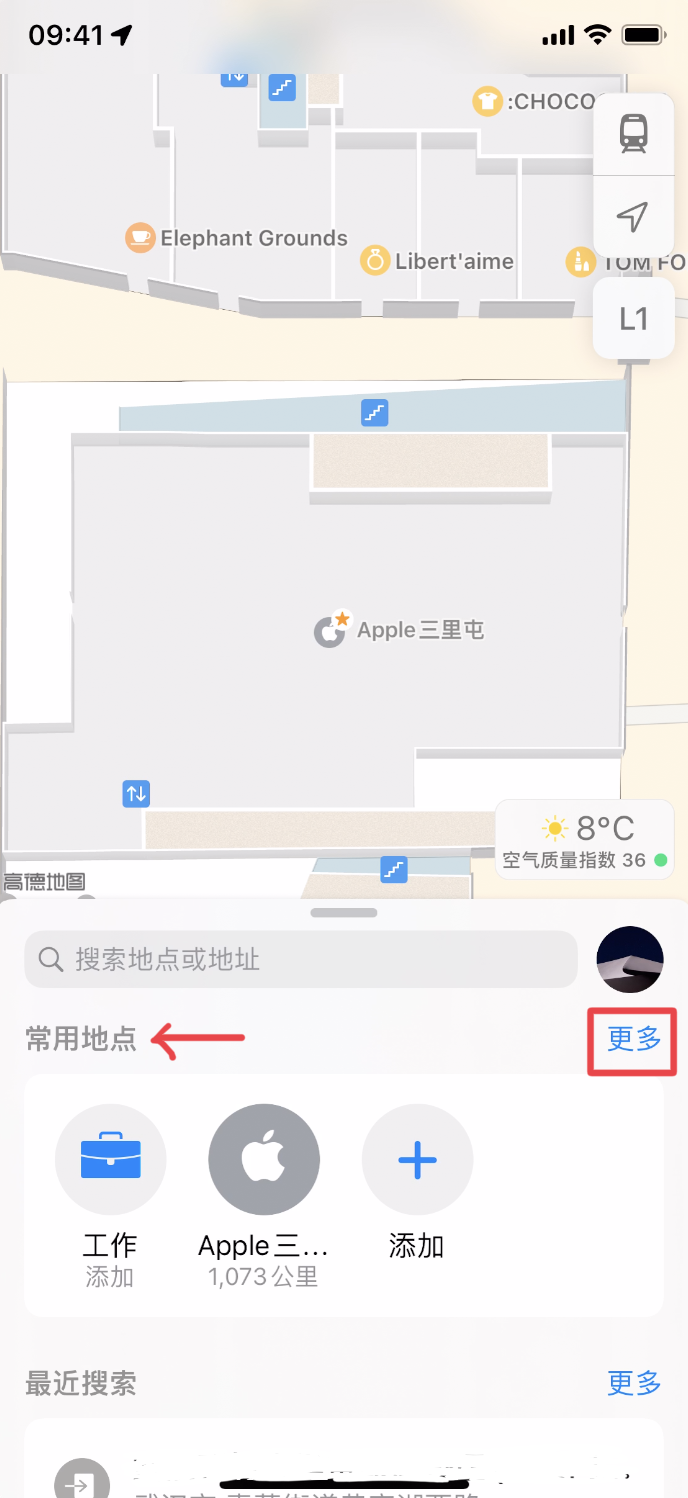The width and height of the screenshot is (688, 1498).
Task: Tap the 搜索地点或地址 search field
Action: (300, 960)
